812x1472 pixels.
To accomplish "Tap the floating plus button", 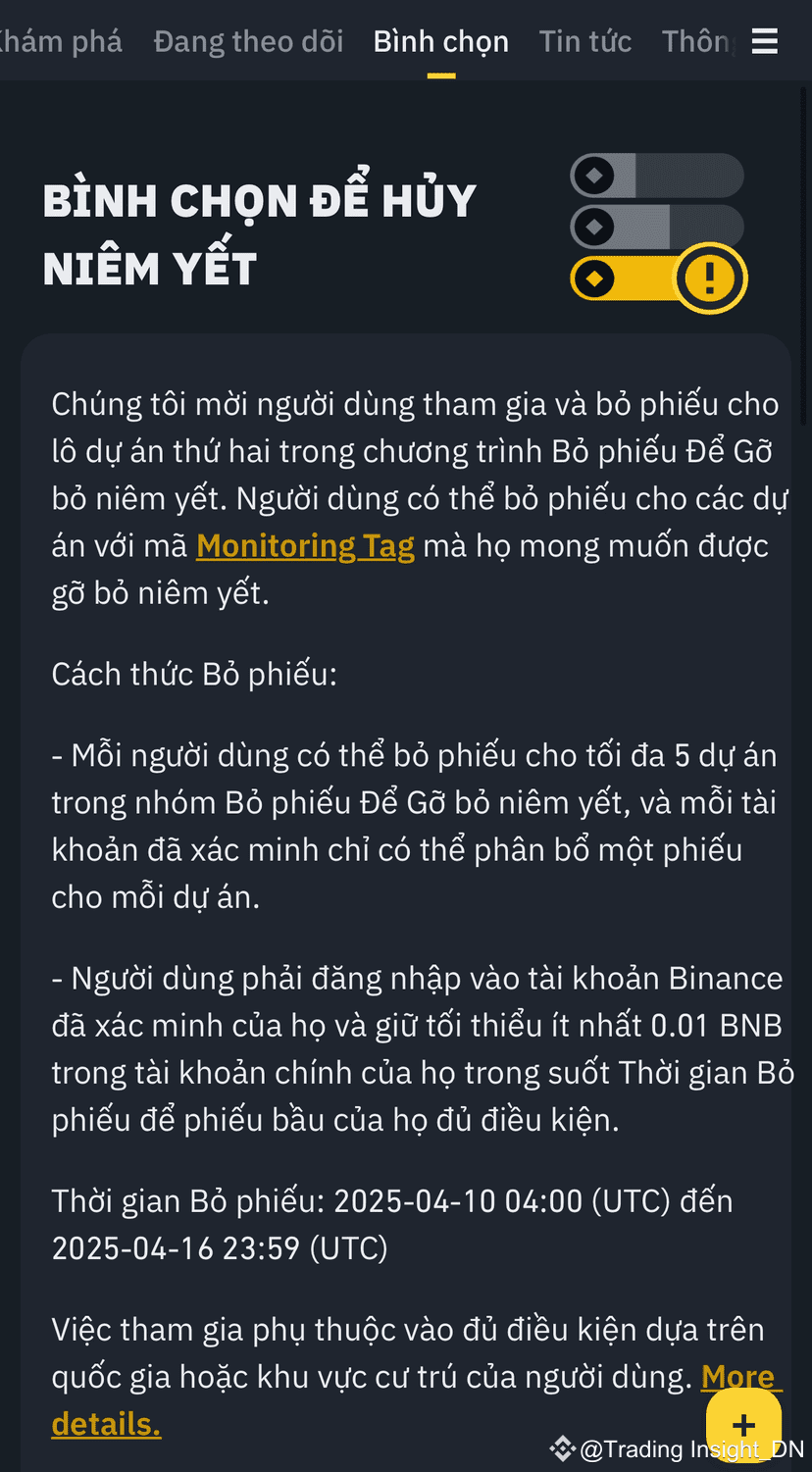I will [743, 1424].
